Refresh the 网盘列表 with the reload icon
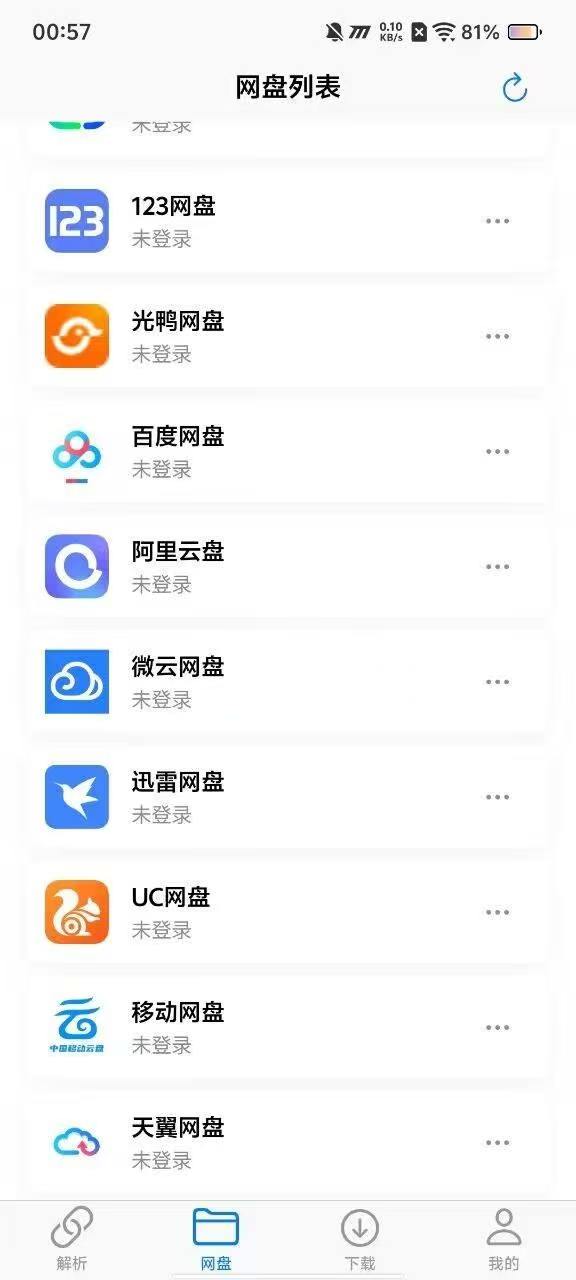 [x=514, y=87]
